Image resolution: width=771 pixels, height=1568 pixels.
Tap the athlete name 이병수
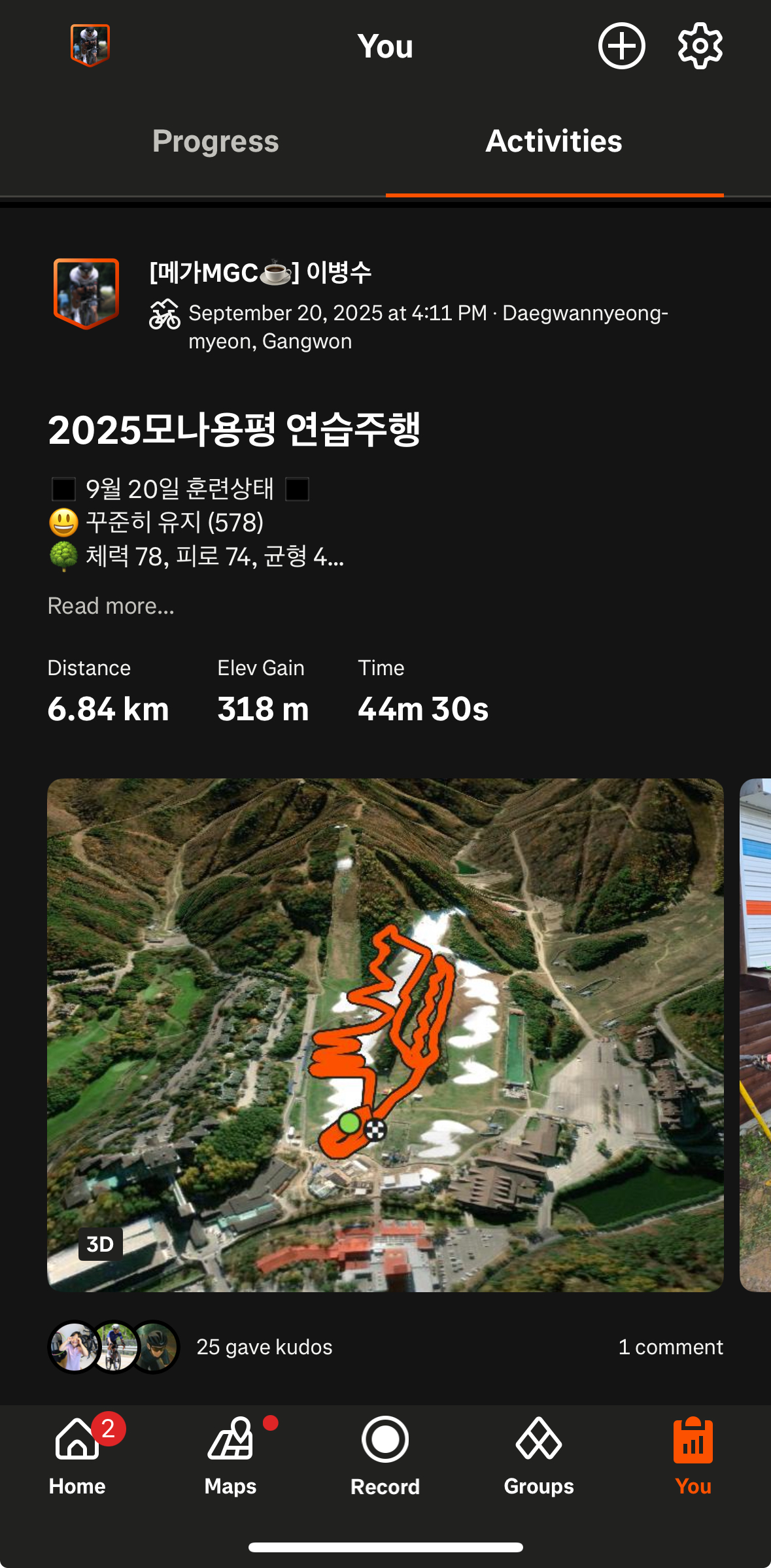262,273
